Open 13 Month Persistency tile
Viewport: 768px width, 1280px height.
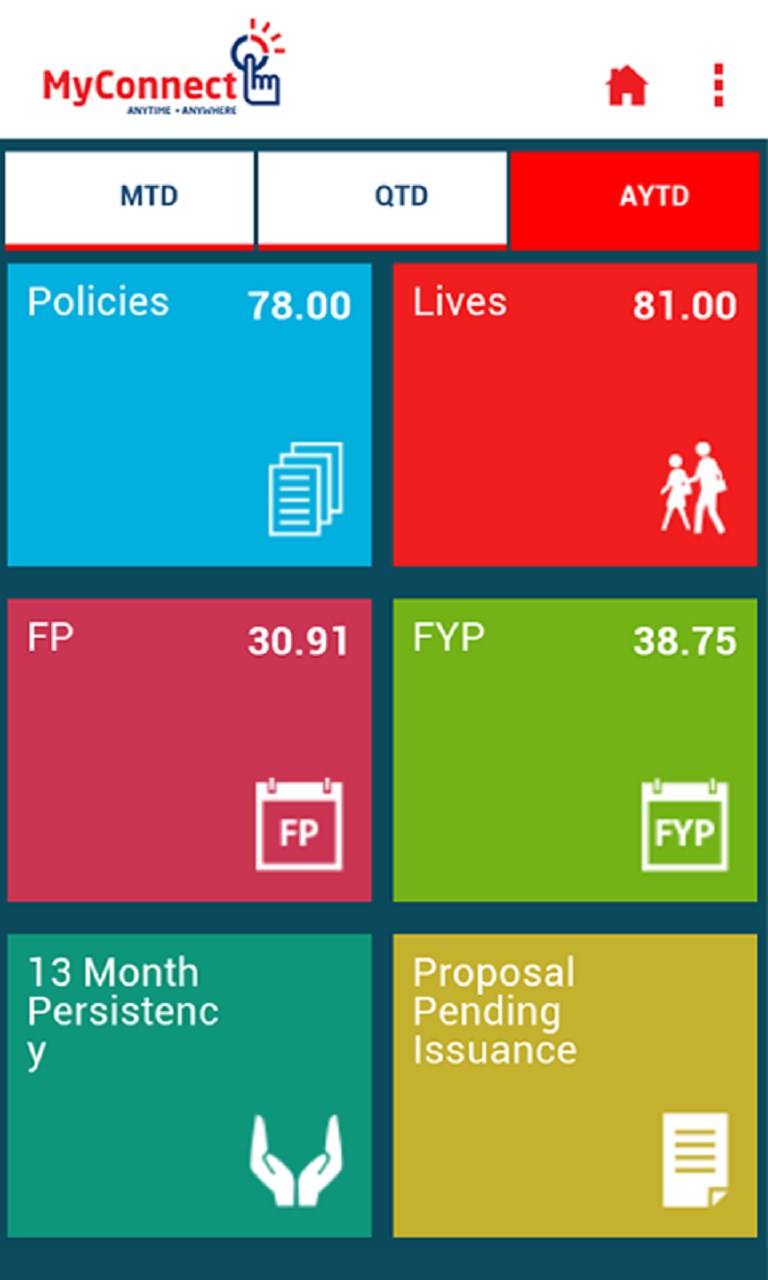(190, 1086)
